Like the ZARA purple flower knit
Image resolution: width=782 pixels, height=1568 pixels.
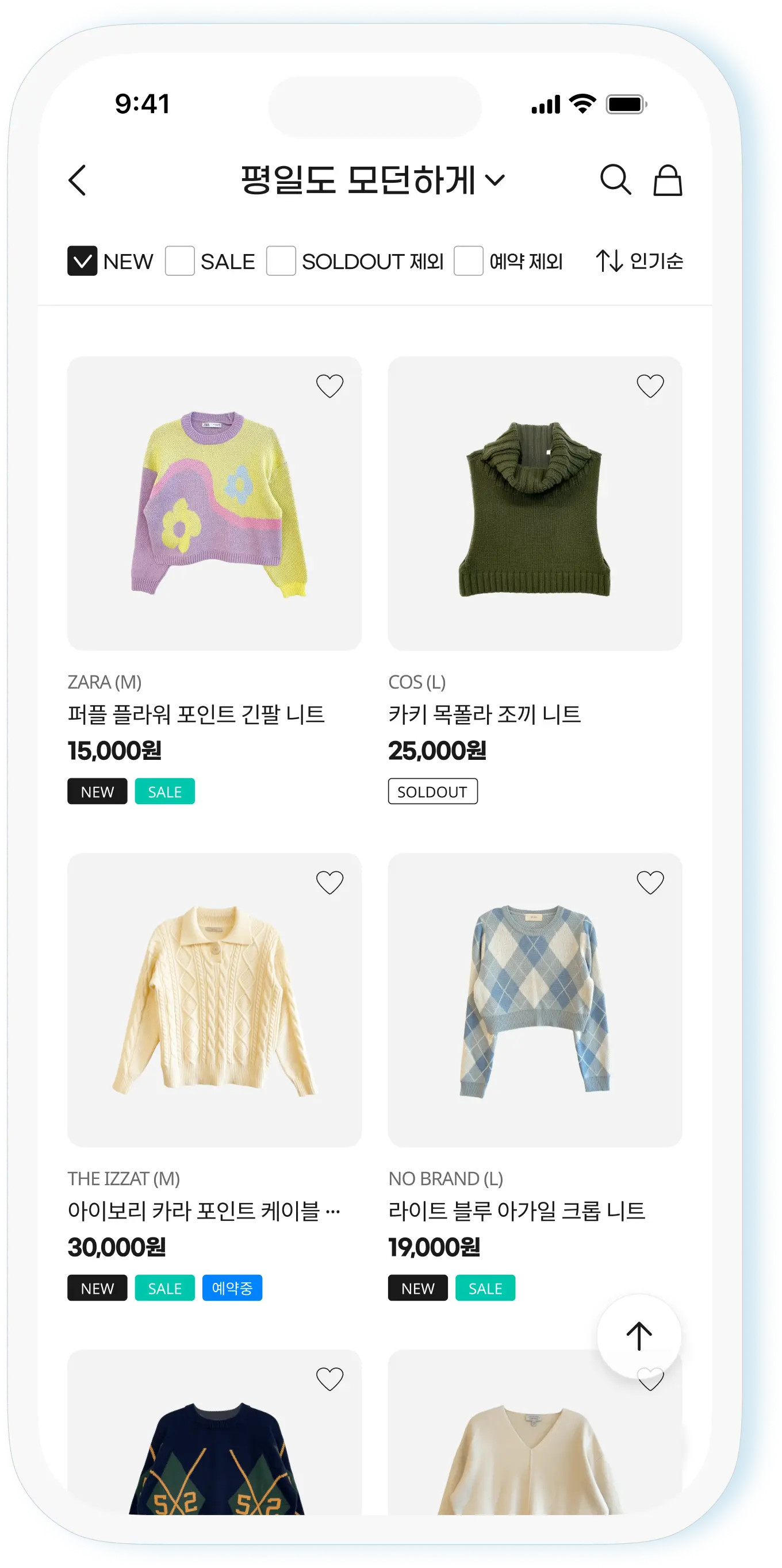point(329,386)
